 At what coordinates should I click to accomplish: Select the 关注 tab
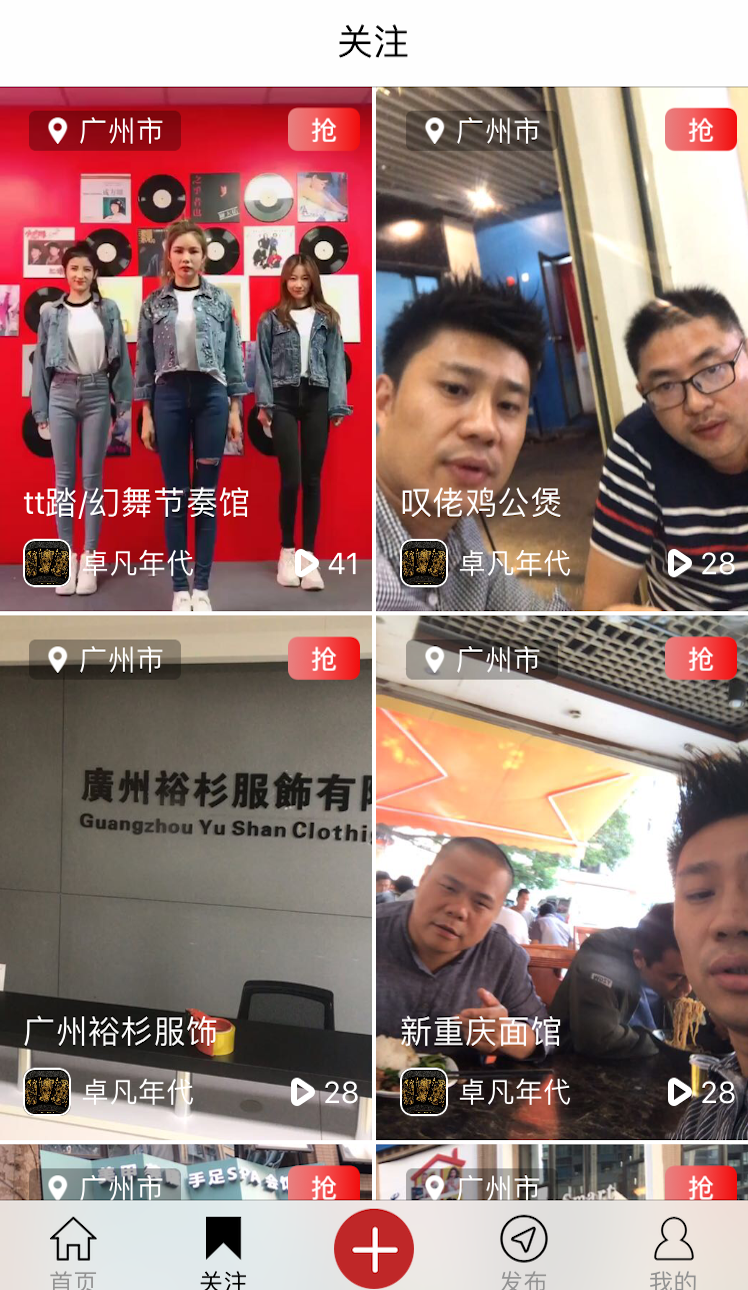(x=223, y=1250)
